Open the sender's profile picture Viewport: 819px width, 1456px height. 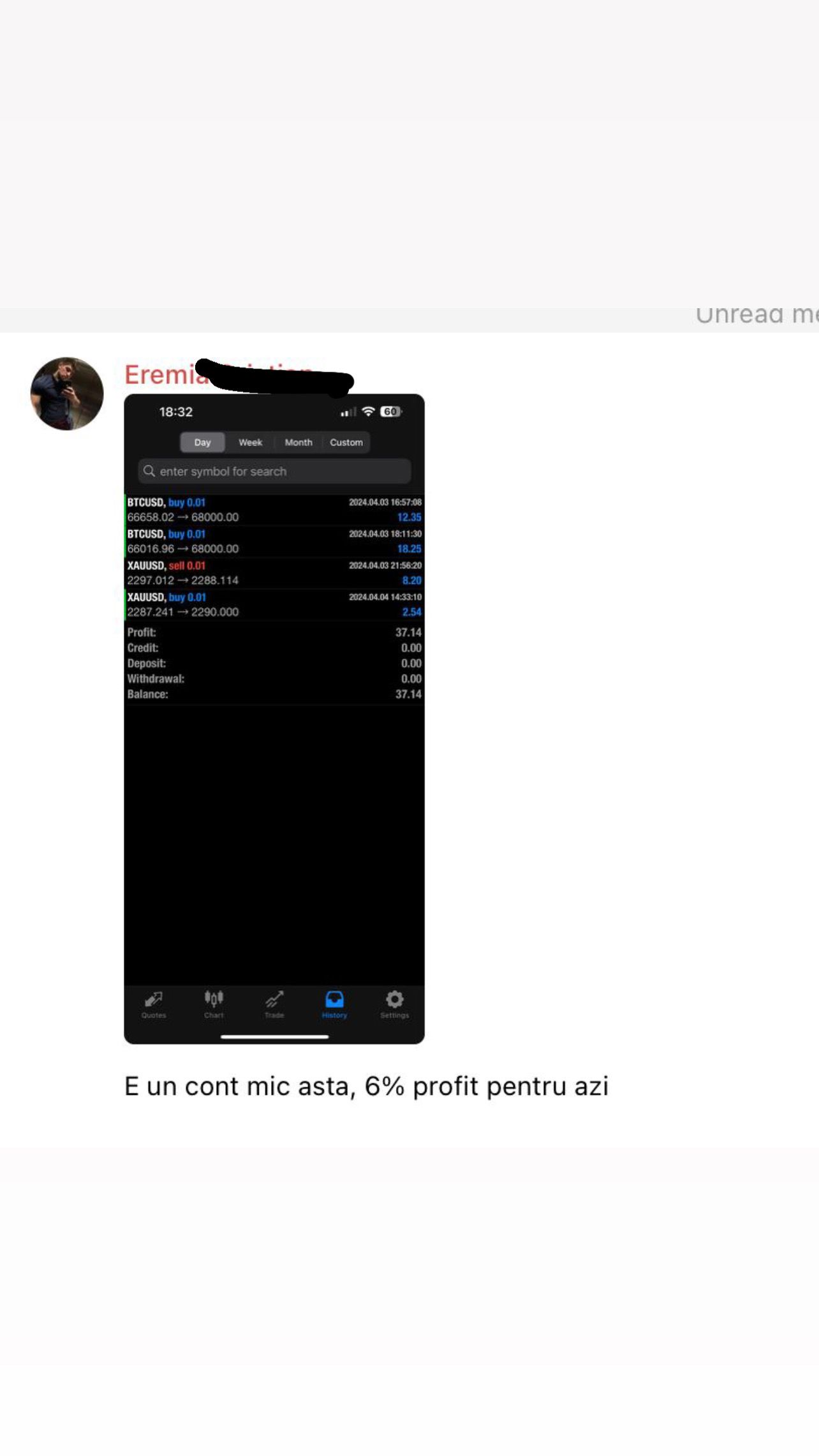tap(67, 394)
